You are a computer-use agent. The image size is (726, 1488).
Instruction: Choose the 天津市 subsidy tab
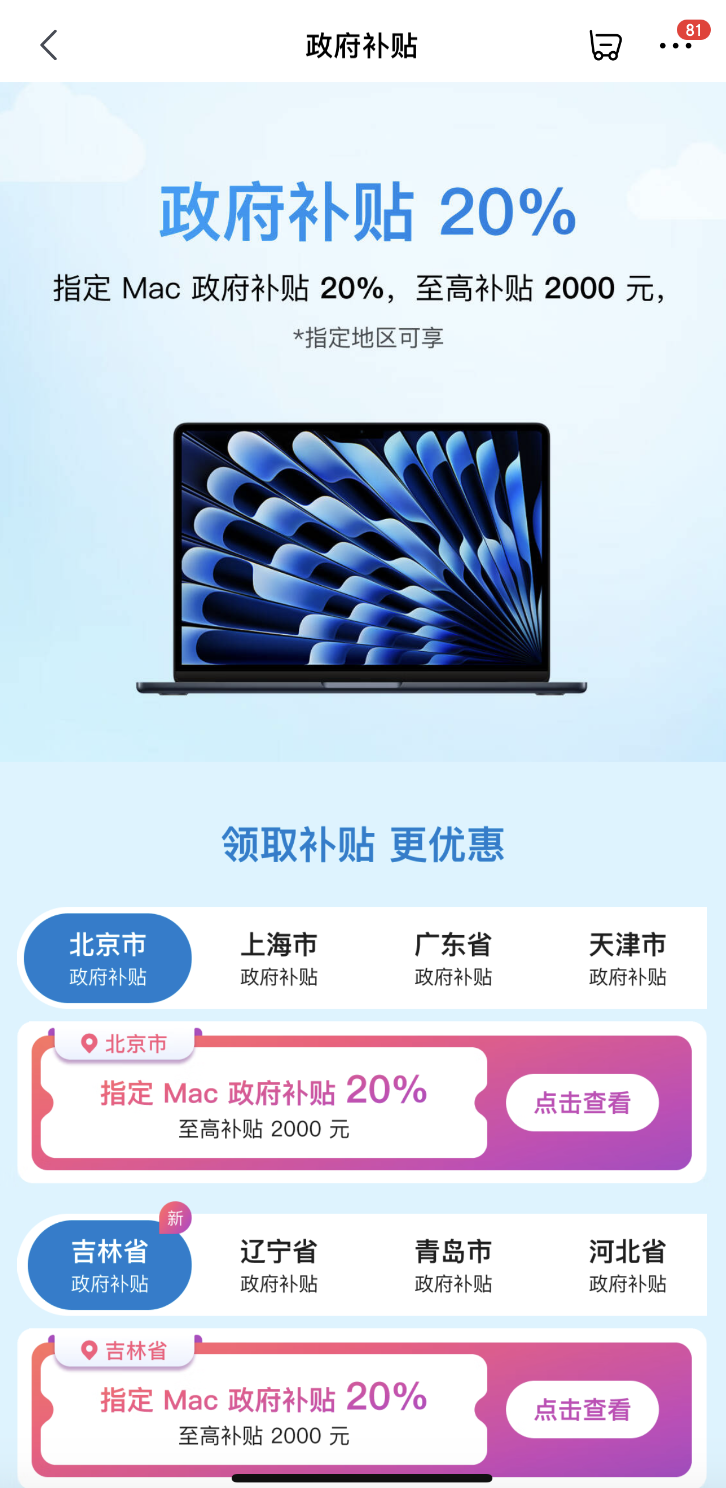click(x=627, y=958)
